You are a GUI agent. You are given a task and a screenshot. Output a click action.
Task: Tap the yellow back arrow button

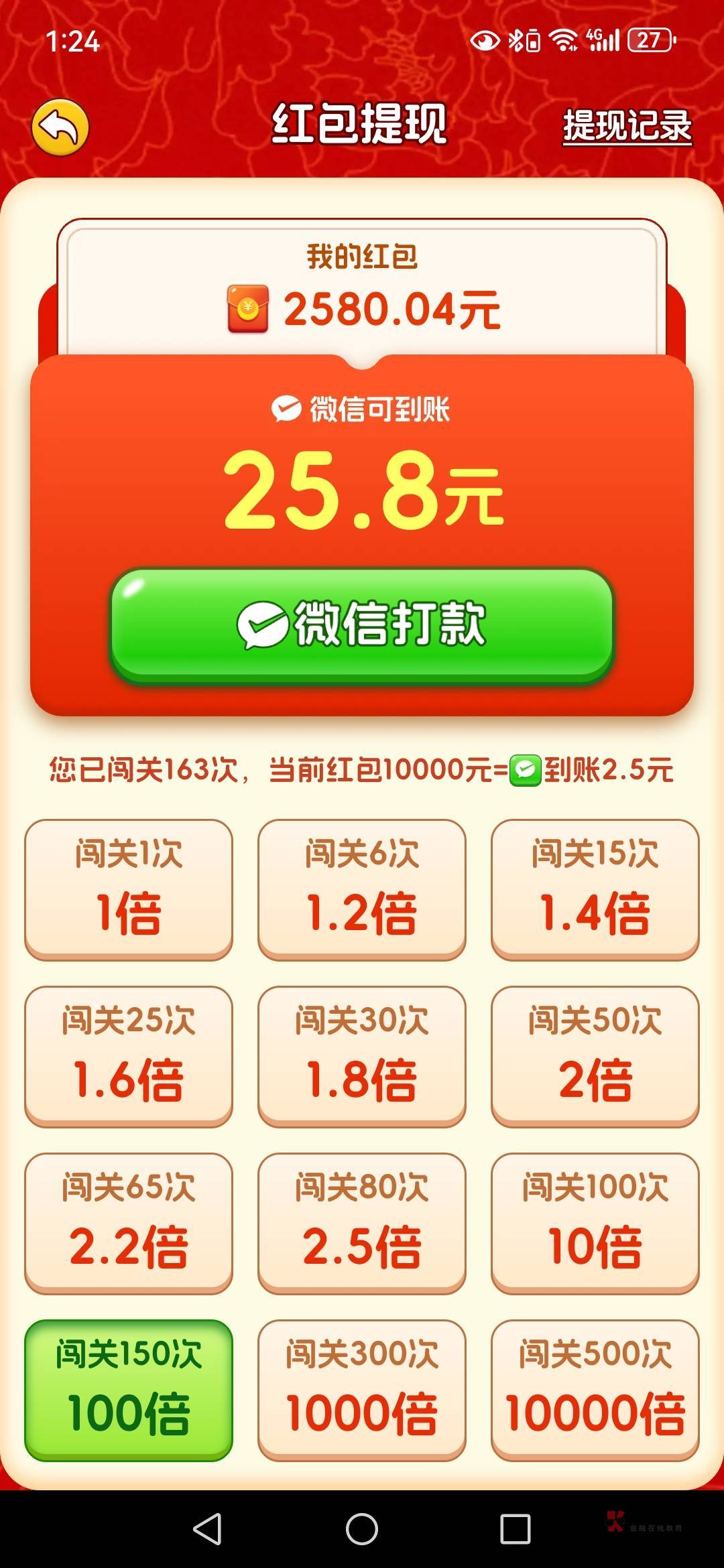(60, 127)
